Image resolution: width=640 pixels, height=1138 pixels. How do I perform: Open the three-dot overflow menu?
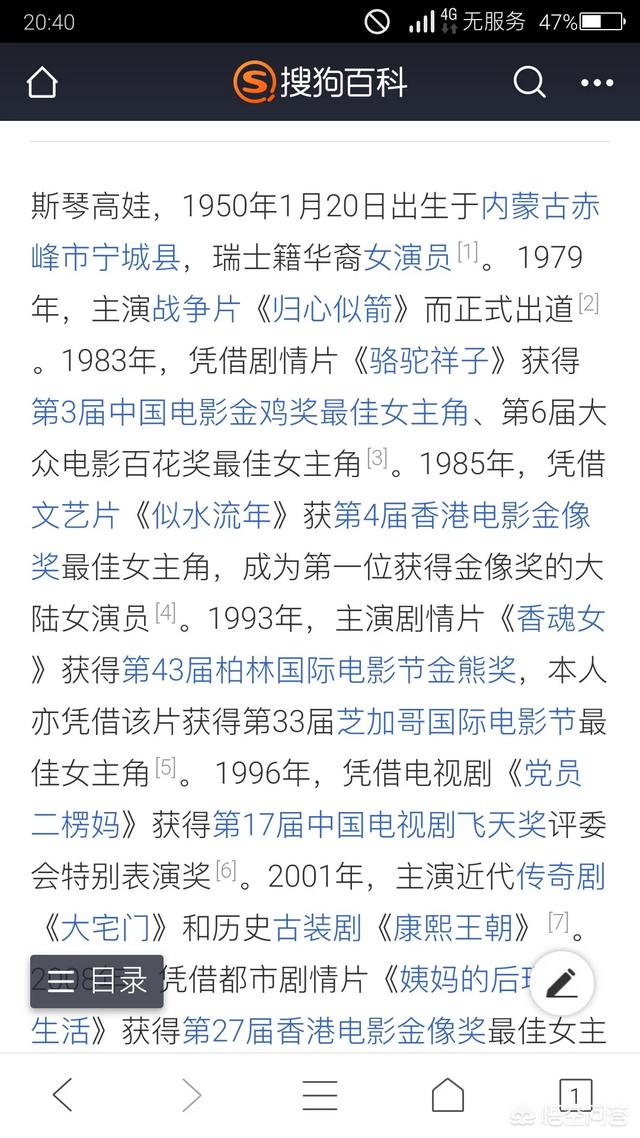click(x=597, y=82)
